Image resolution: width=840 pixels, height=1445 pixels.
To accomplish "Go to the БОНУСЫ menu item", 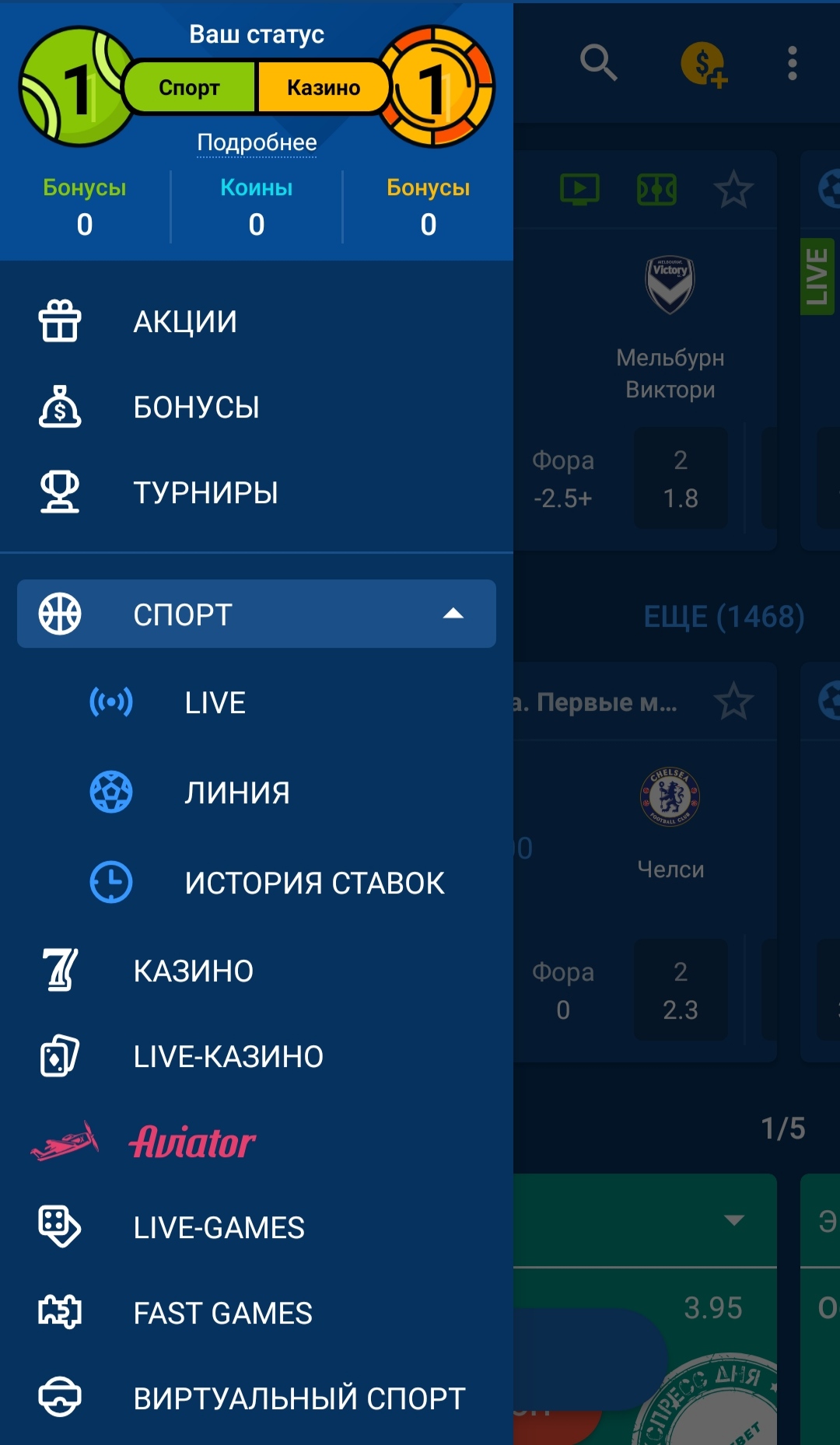I will click(x=257, y=408).
